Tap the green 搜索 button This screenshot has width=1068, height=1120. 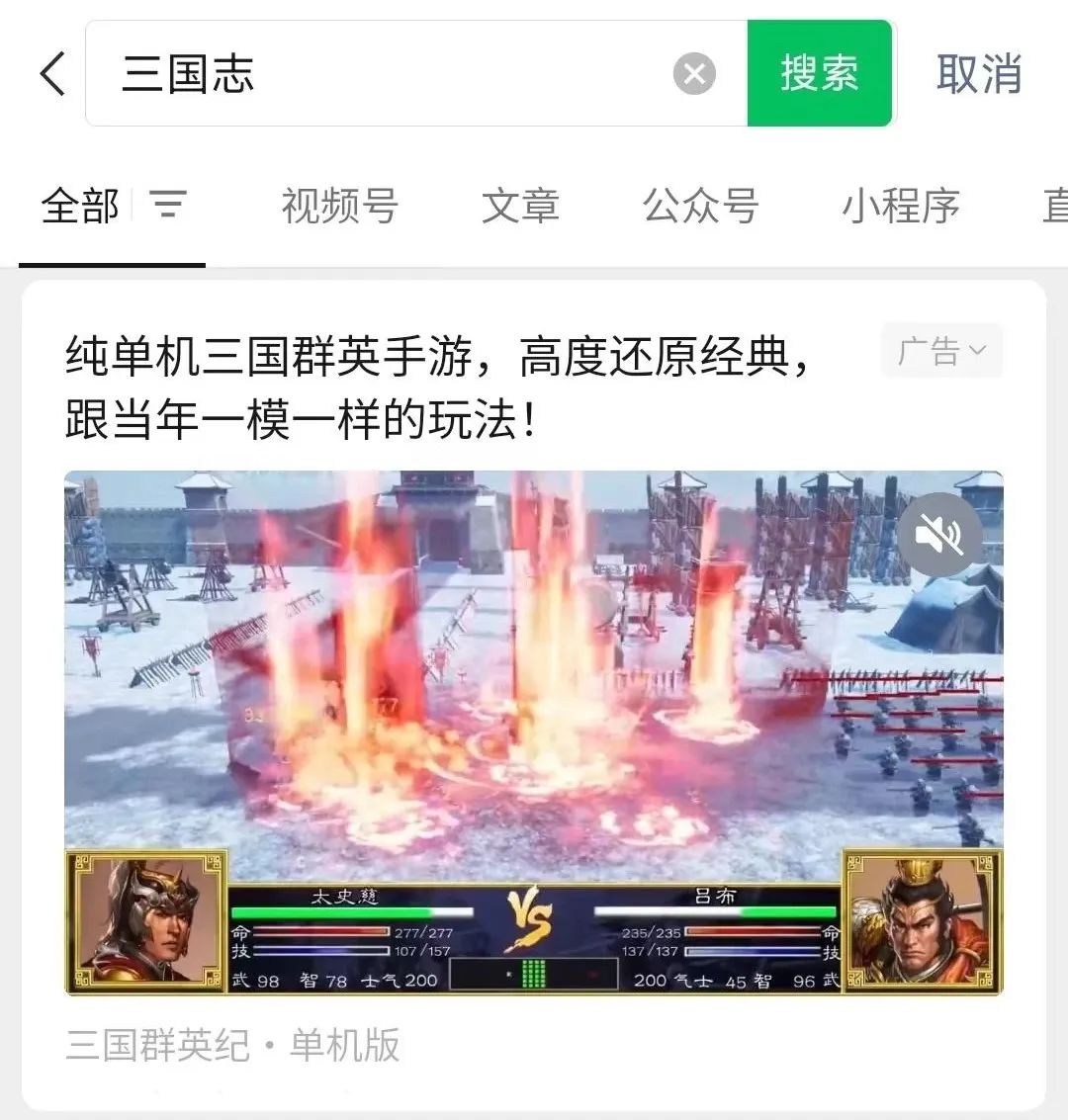coord(819,74)
